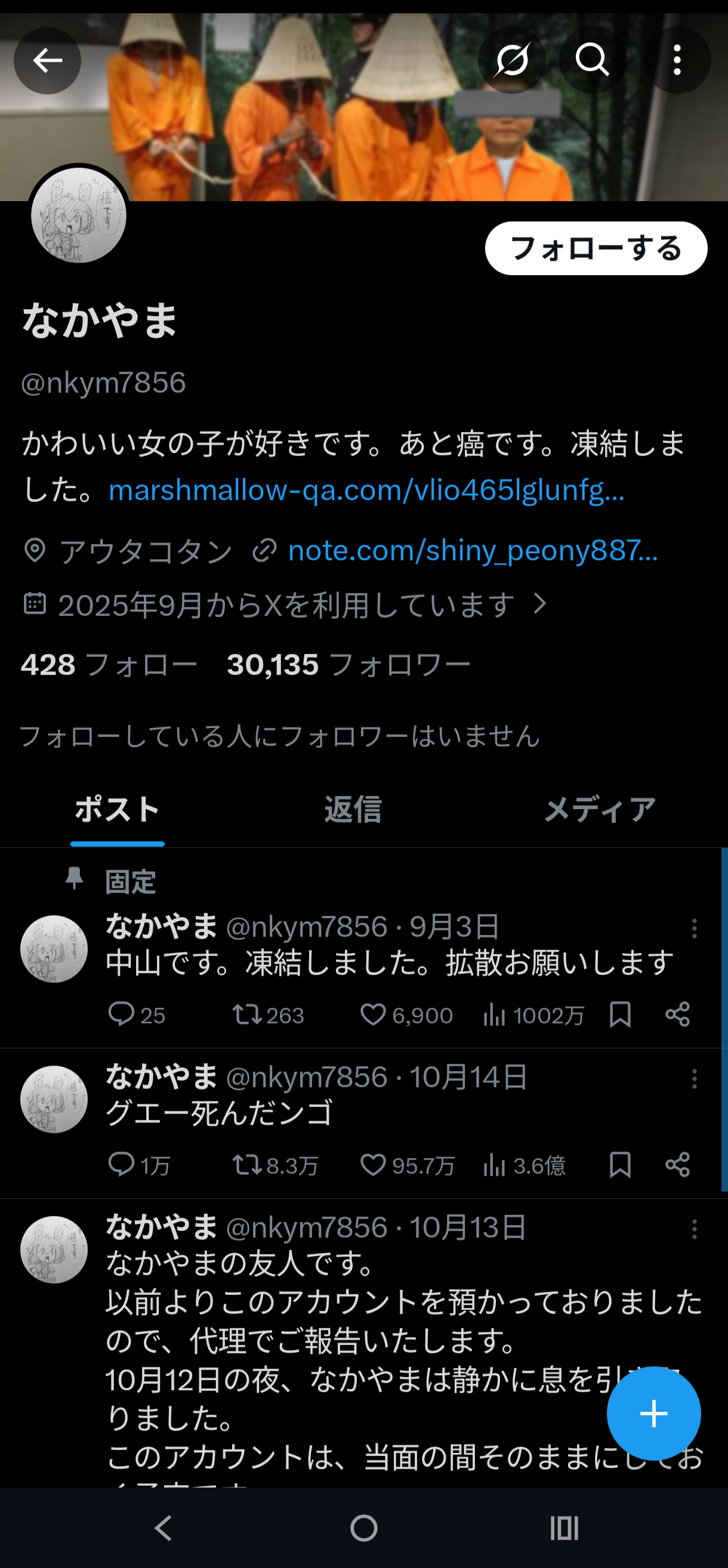
Task: Compose a new post
Action: 653,1413
